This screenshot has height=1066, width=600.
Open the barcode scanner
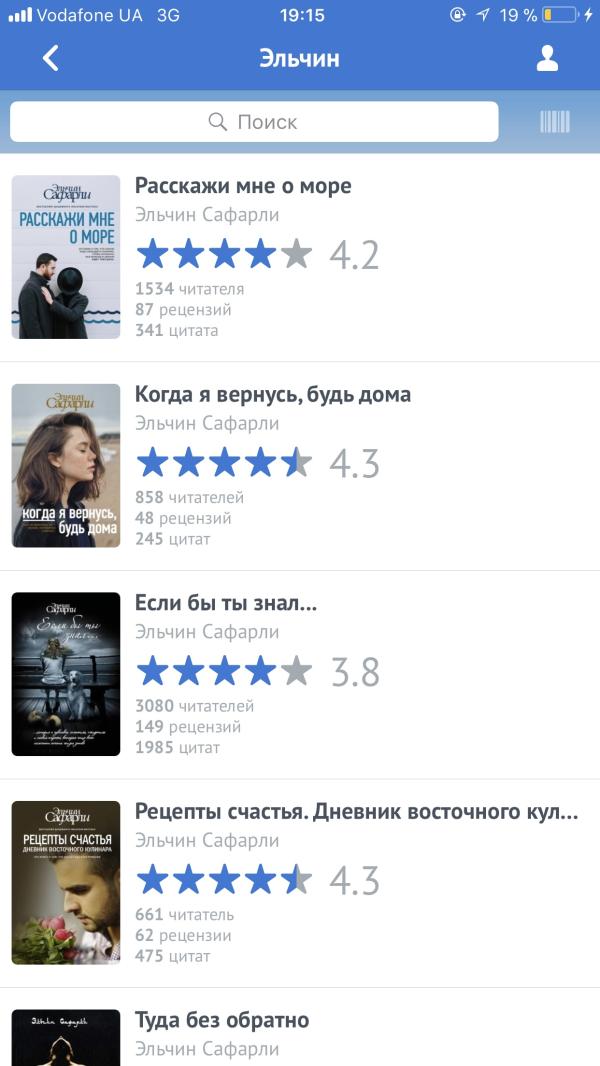pyautogui.click(x=555, y=122)
